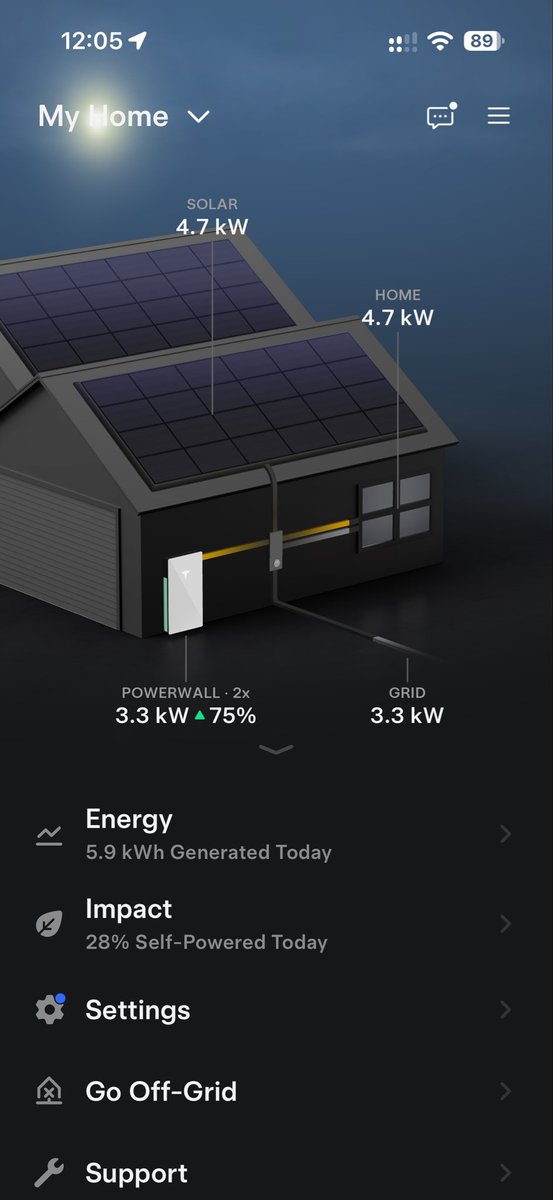This screenshot has width=553, height=1200.
Task: Open the Impact row
Action: tap(276, 924)
